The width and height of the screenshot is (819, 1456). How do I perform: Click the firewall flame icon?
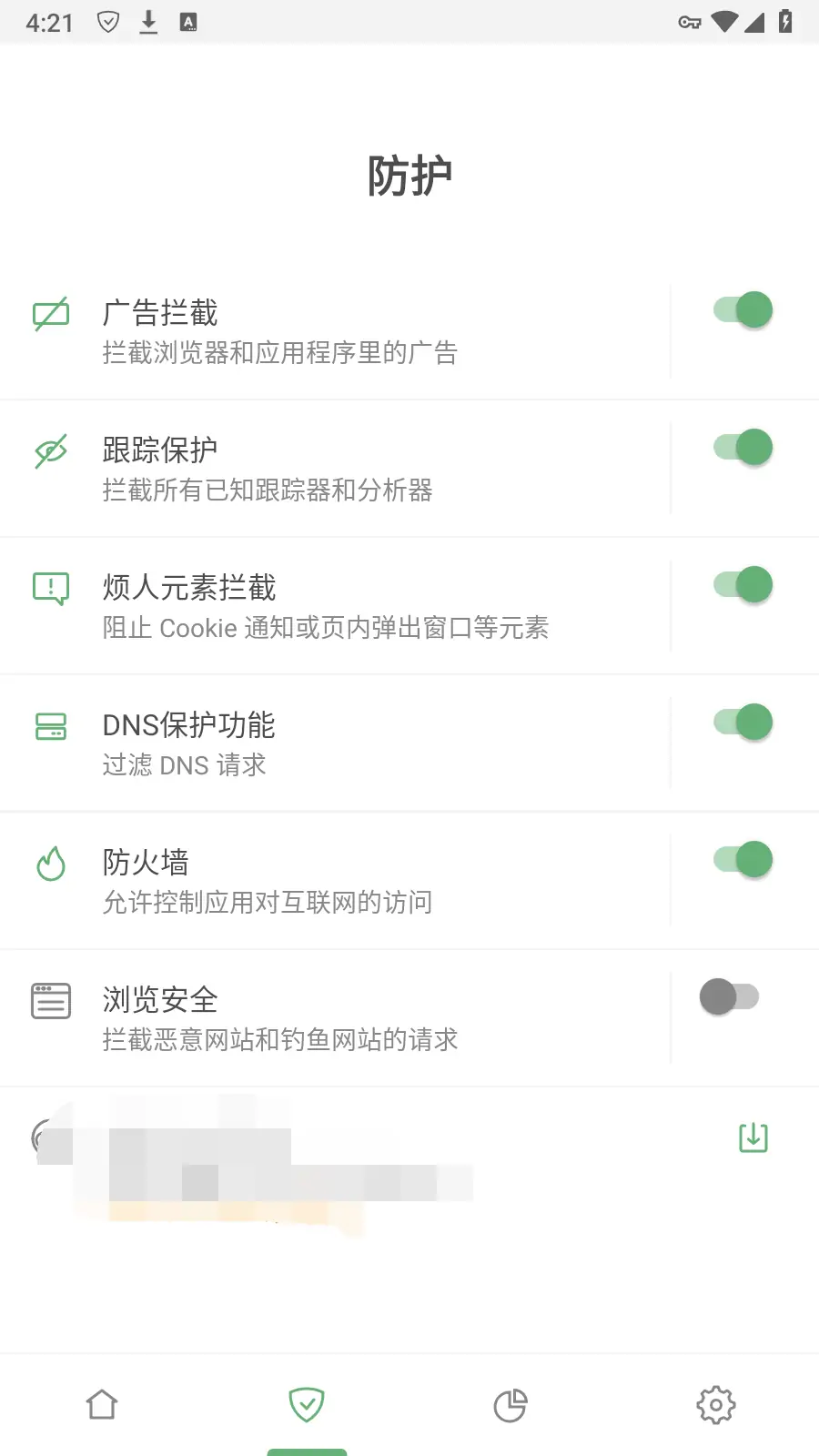50,862
